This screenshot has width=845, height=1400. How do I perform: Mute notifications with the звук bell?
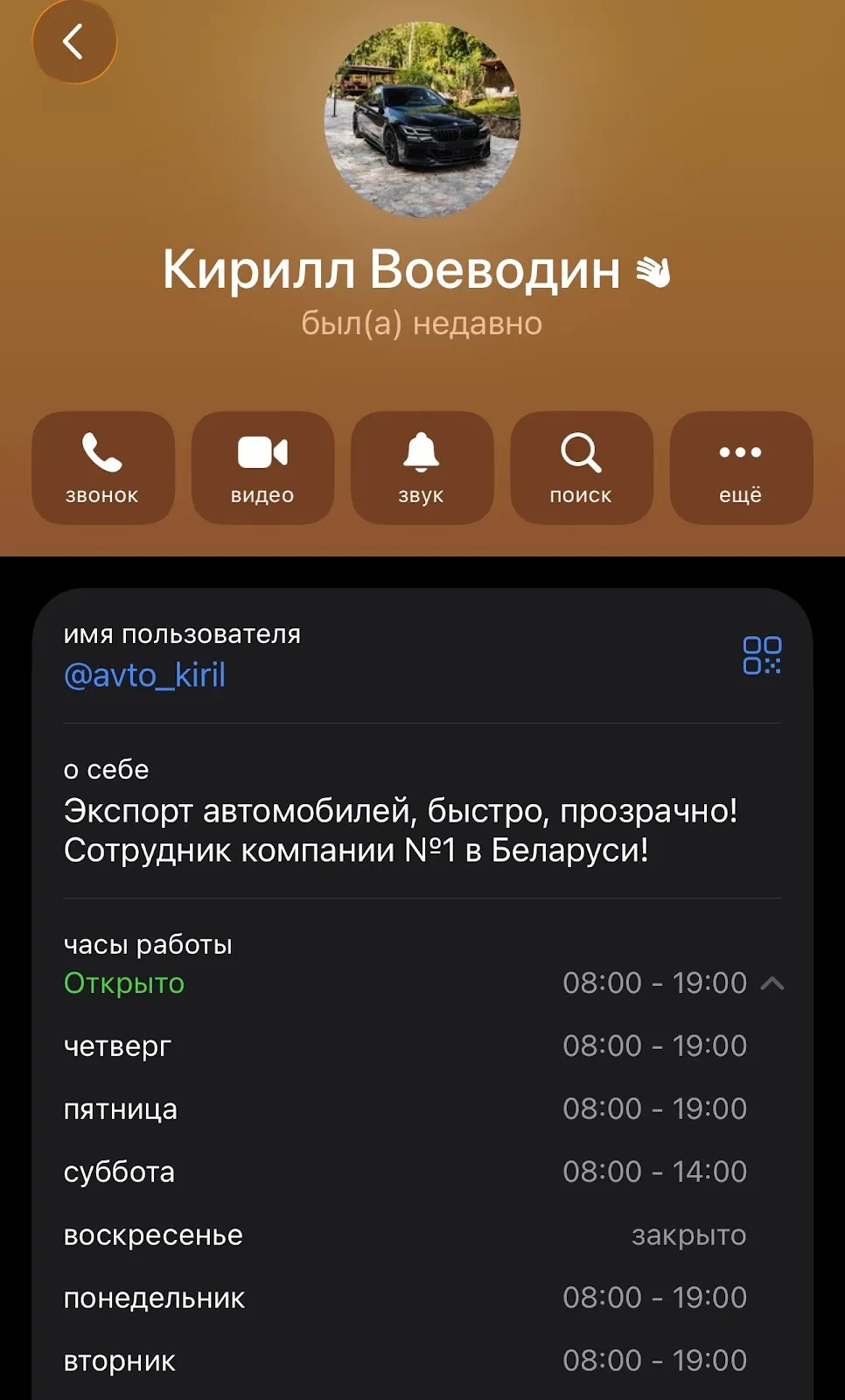coord(422,468)
